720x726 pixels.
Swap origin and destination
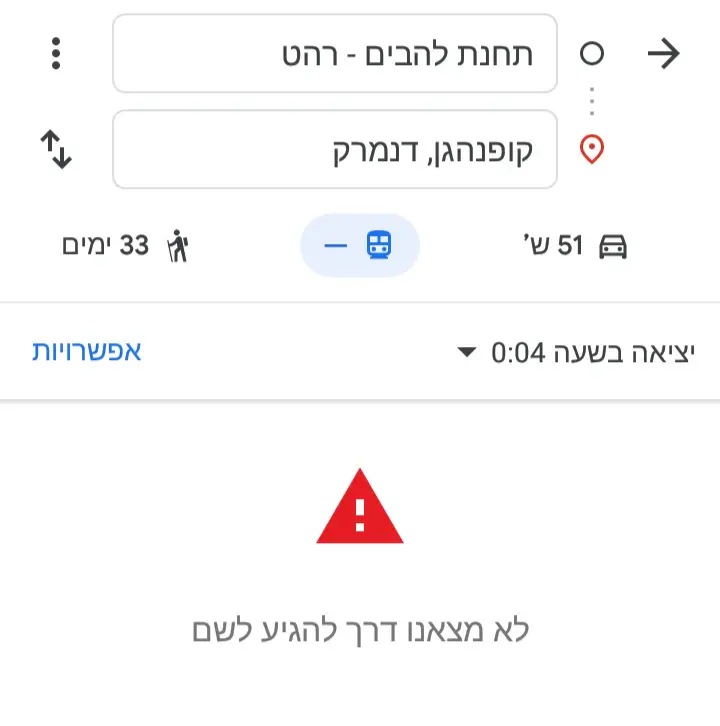[x=56, y=150]
